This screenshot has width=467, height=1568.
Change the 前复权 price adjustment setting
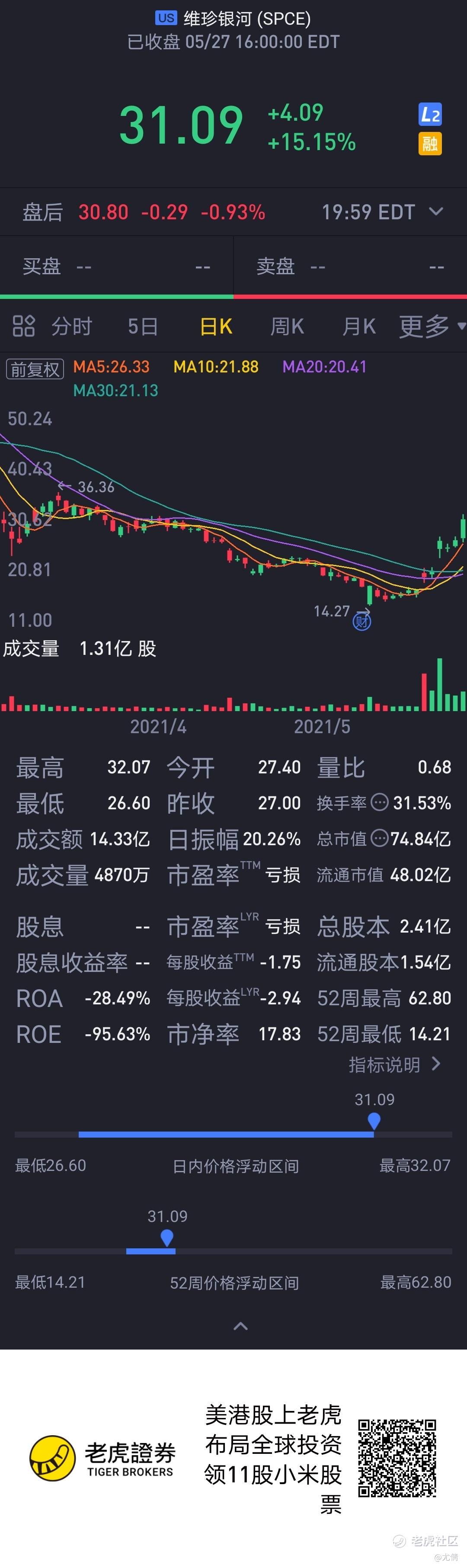coord(35,369)
